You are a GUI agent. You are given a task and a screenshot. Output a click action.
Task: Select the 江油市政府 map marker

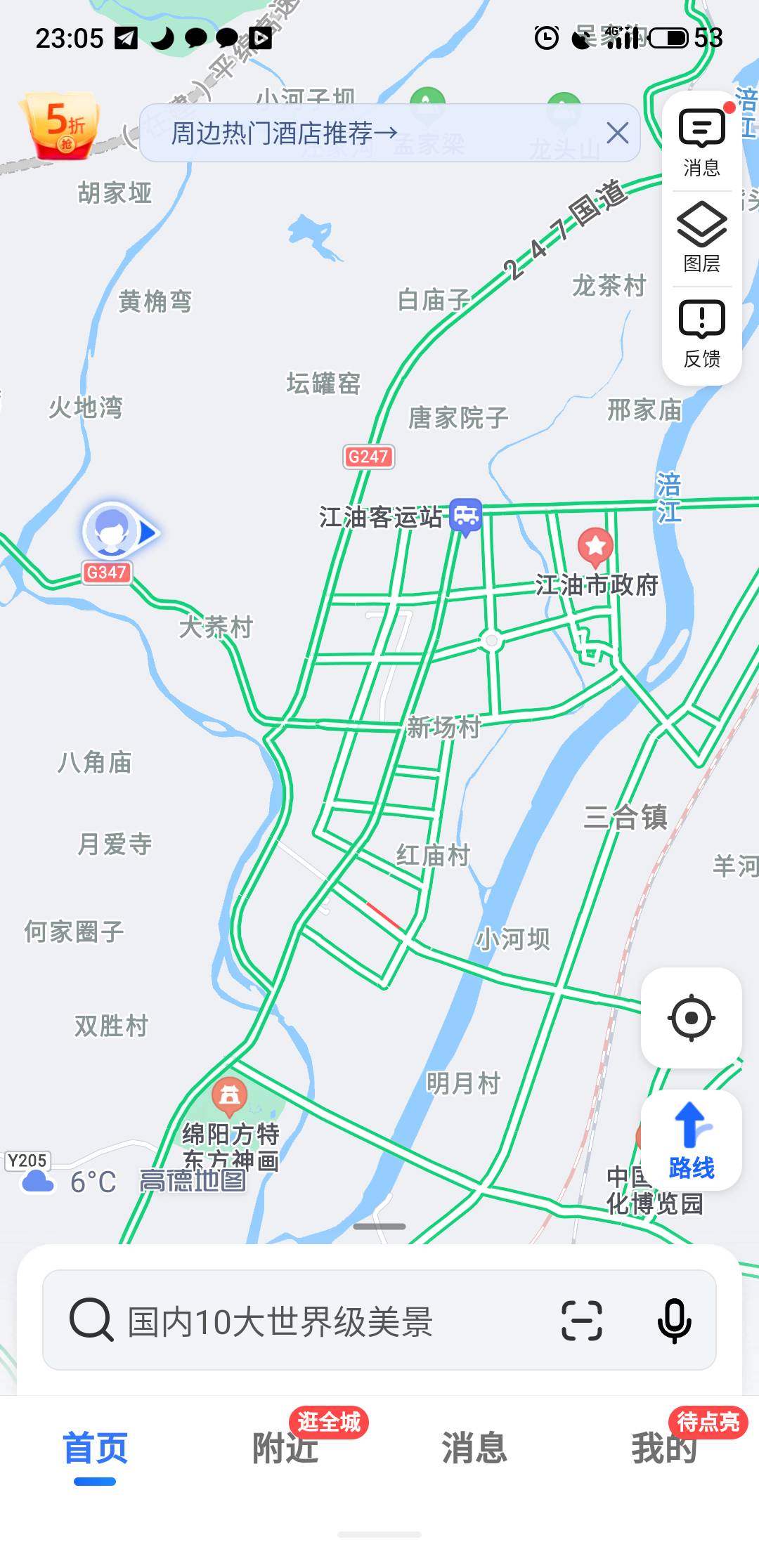point(595,548)
